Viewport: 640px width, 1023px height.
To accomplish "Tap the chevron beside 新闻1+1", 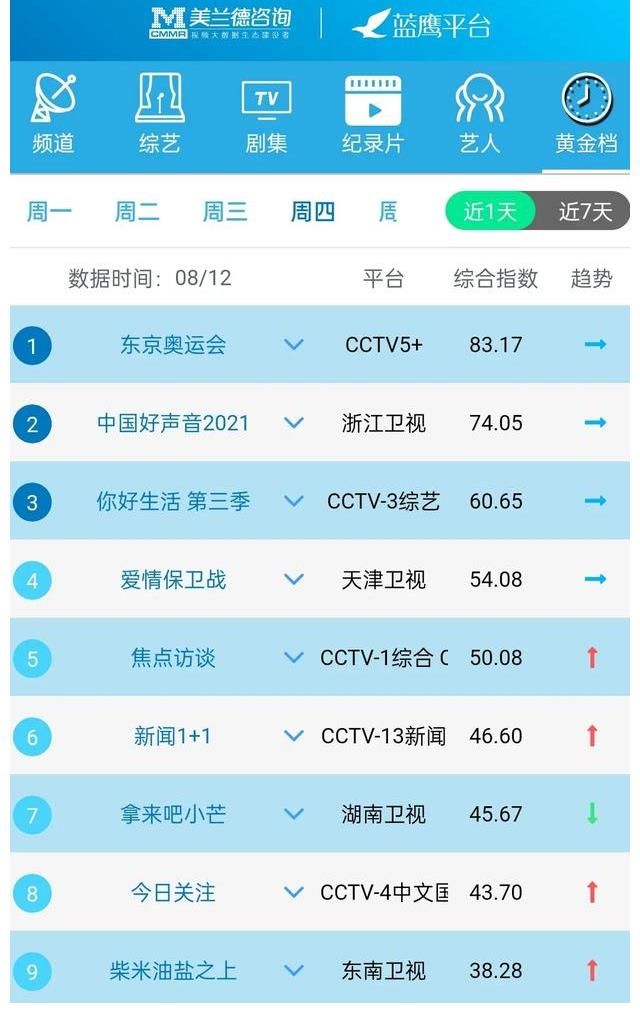I will point(293,736).
